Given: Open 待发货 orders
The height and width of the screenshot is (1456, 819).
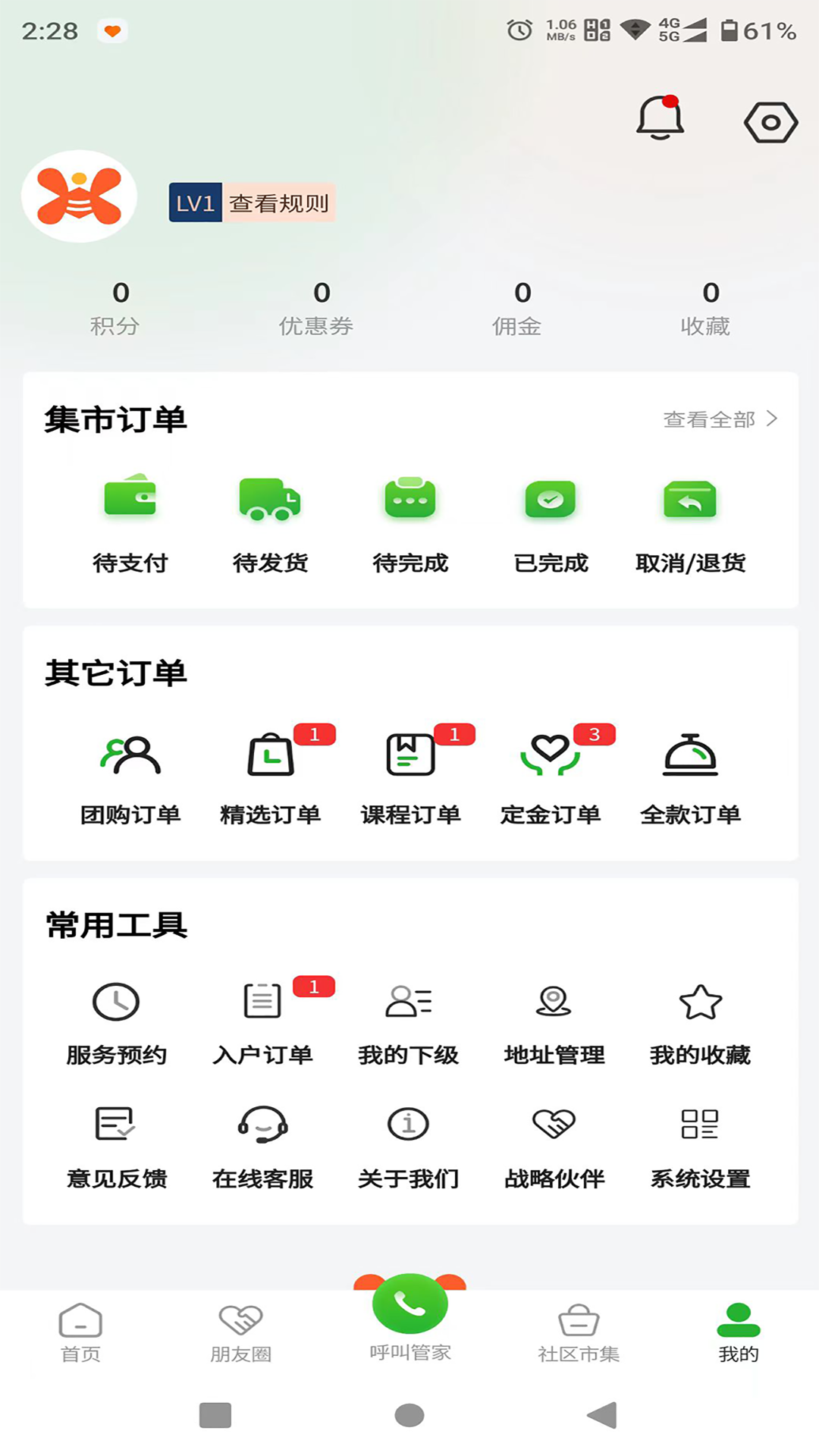Looking at the screenshot, I should click(x=270, y=523).
